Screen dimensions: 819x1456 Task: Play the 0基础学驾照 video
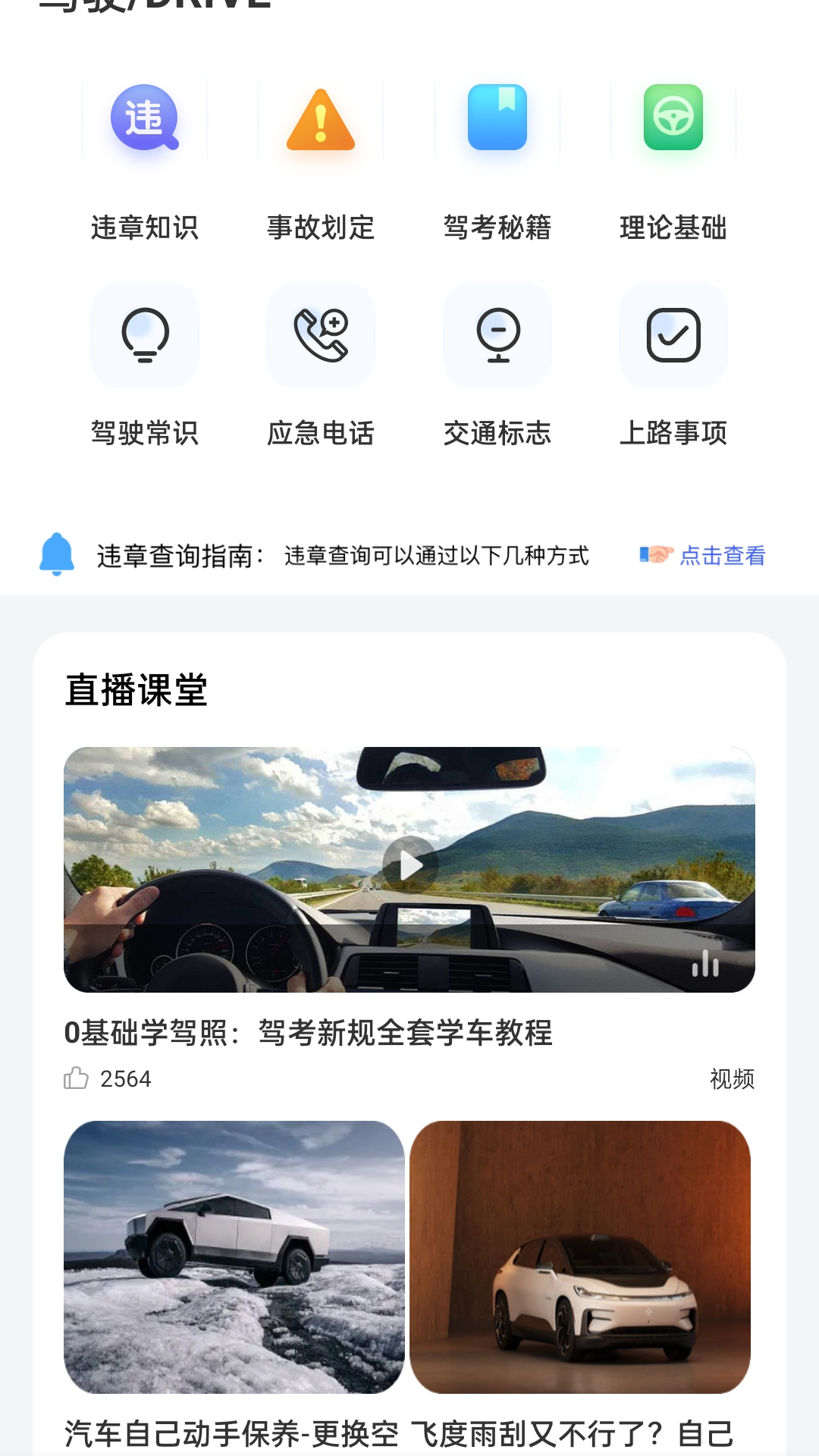pos(410,865)
